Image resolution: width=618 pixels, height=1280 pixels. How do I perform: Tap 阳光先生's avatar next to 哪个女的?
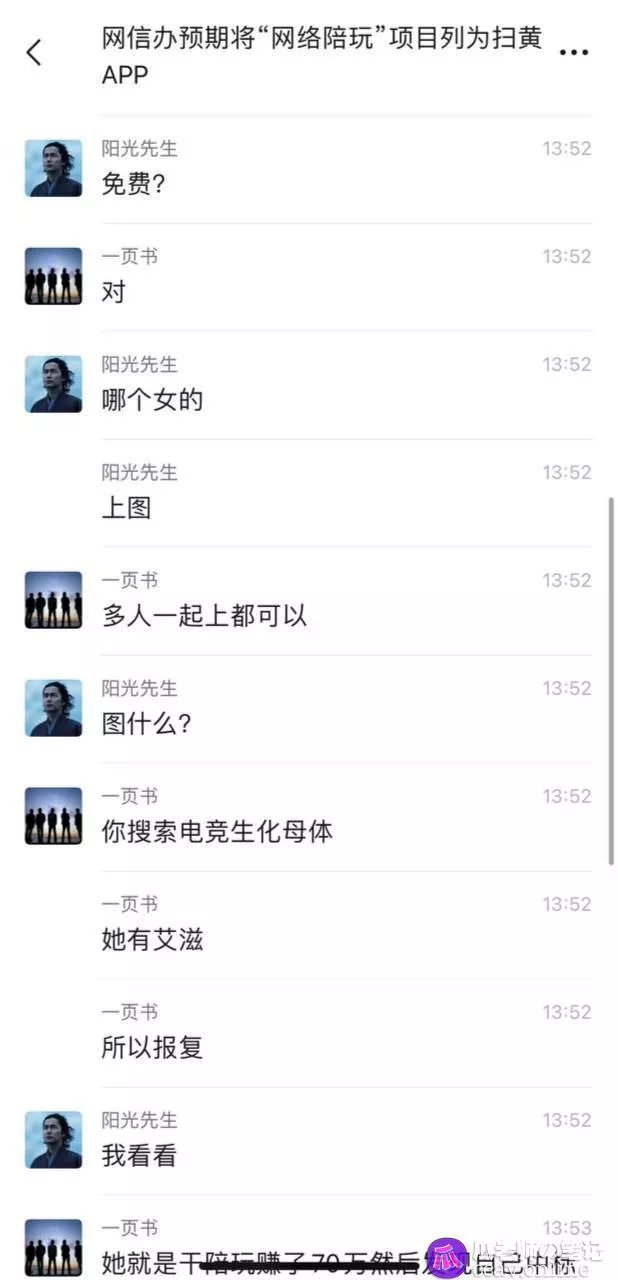coord(53,384)
